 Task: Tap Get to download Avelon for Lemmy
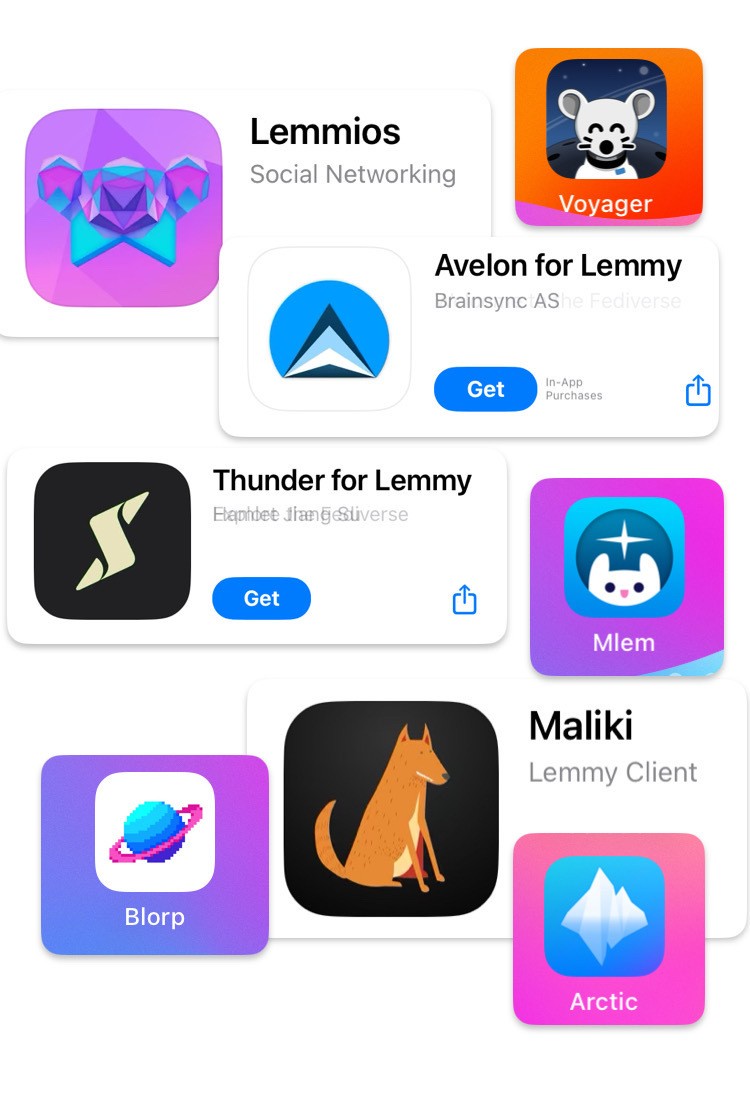pyautogui.click(x=485, y=390)
